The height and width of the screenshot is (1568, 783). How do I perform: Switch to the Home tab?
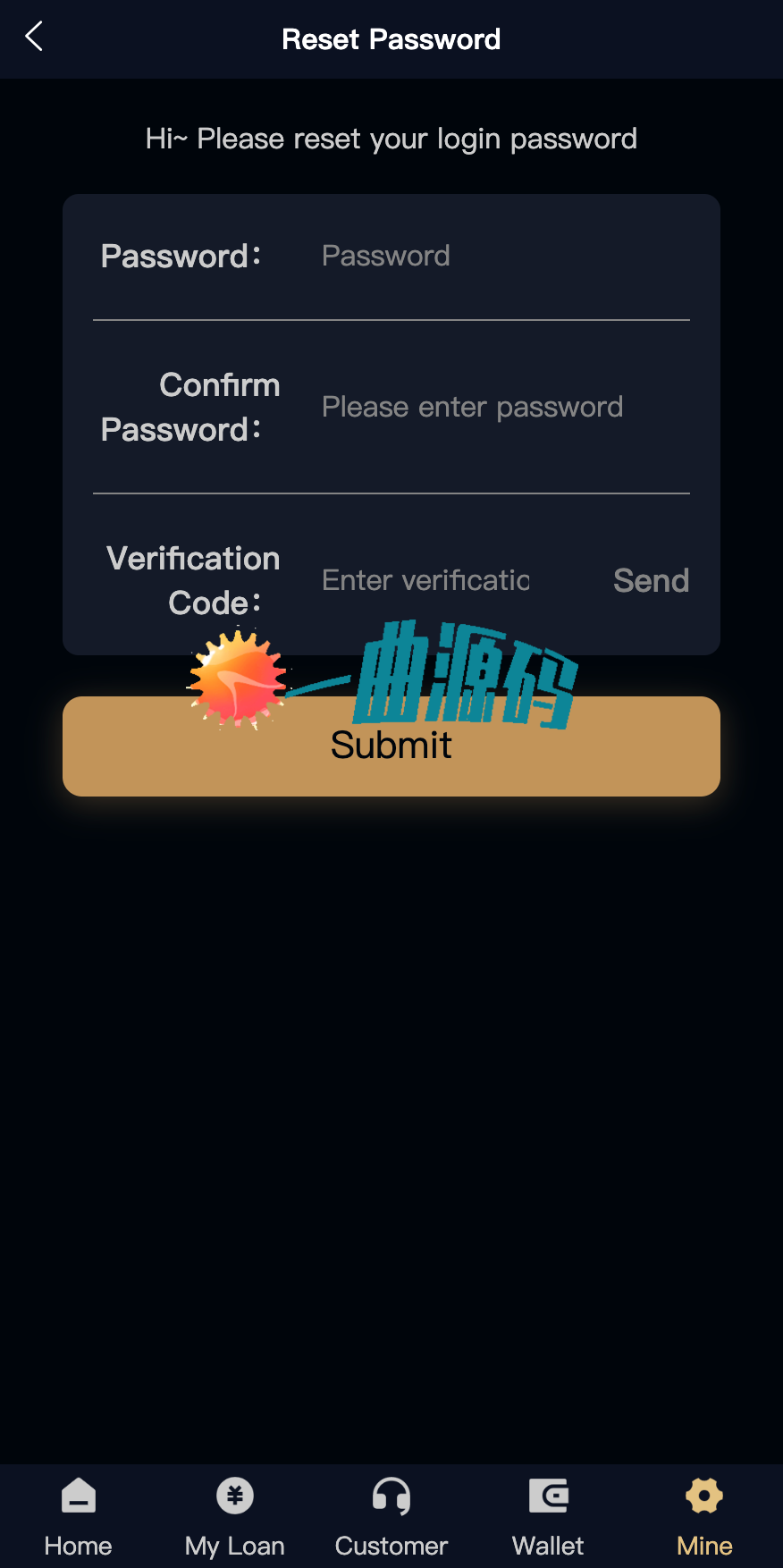[x=79, y=1516]
